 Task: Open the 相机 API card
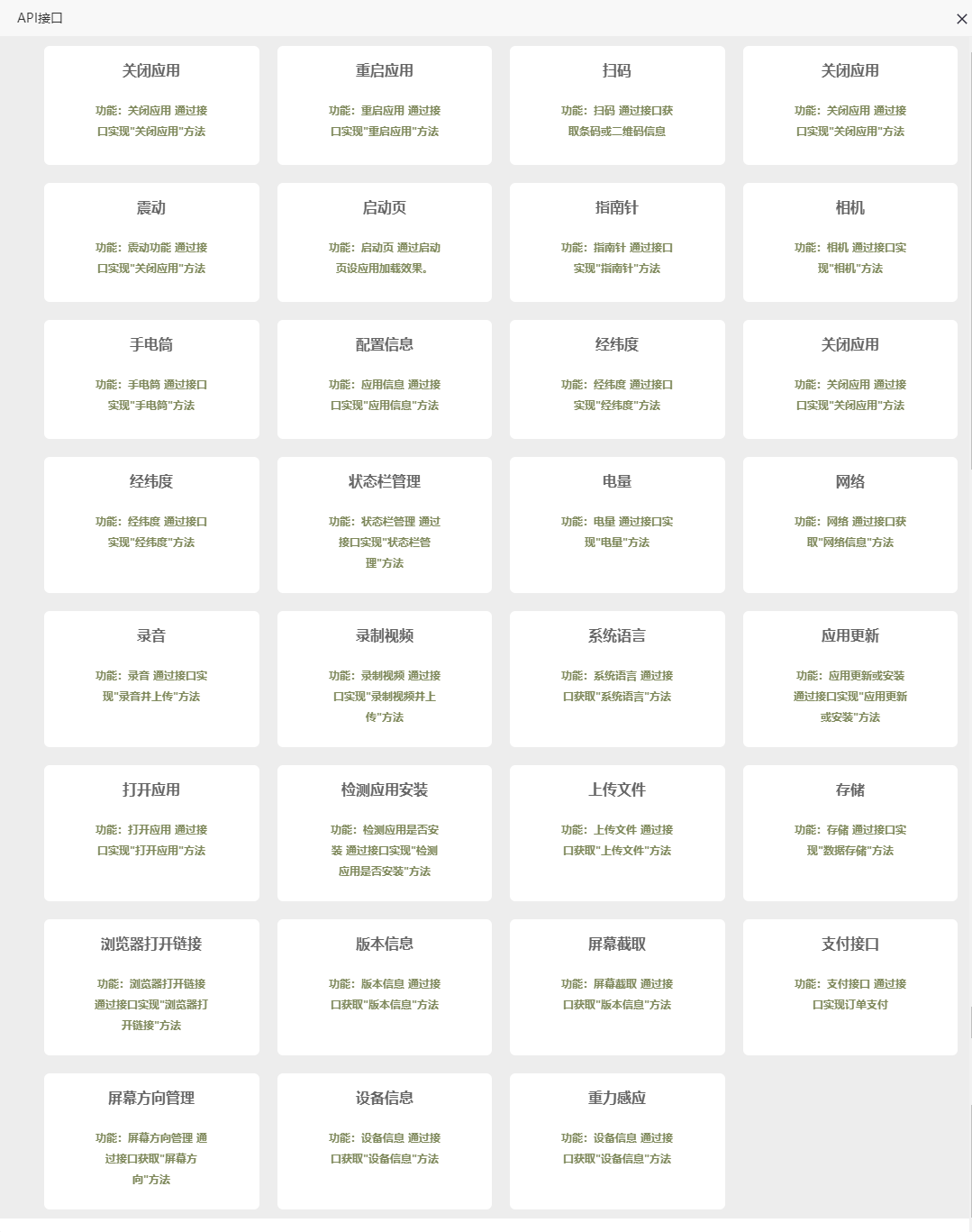849,242
